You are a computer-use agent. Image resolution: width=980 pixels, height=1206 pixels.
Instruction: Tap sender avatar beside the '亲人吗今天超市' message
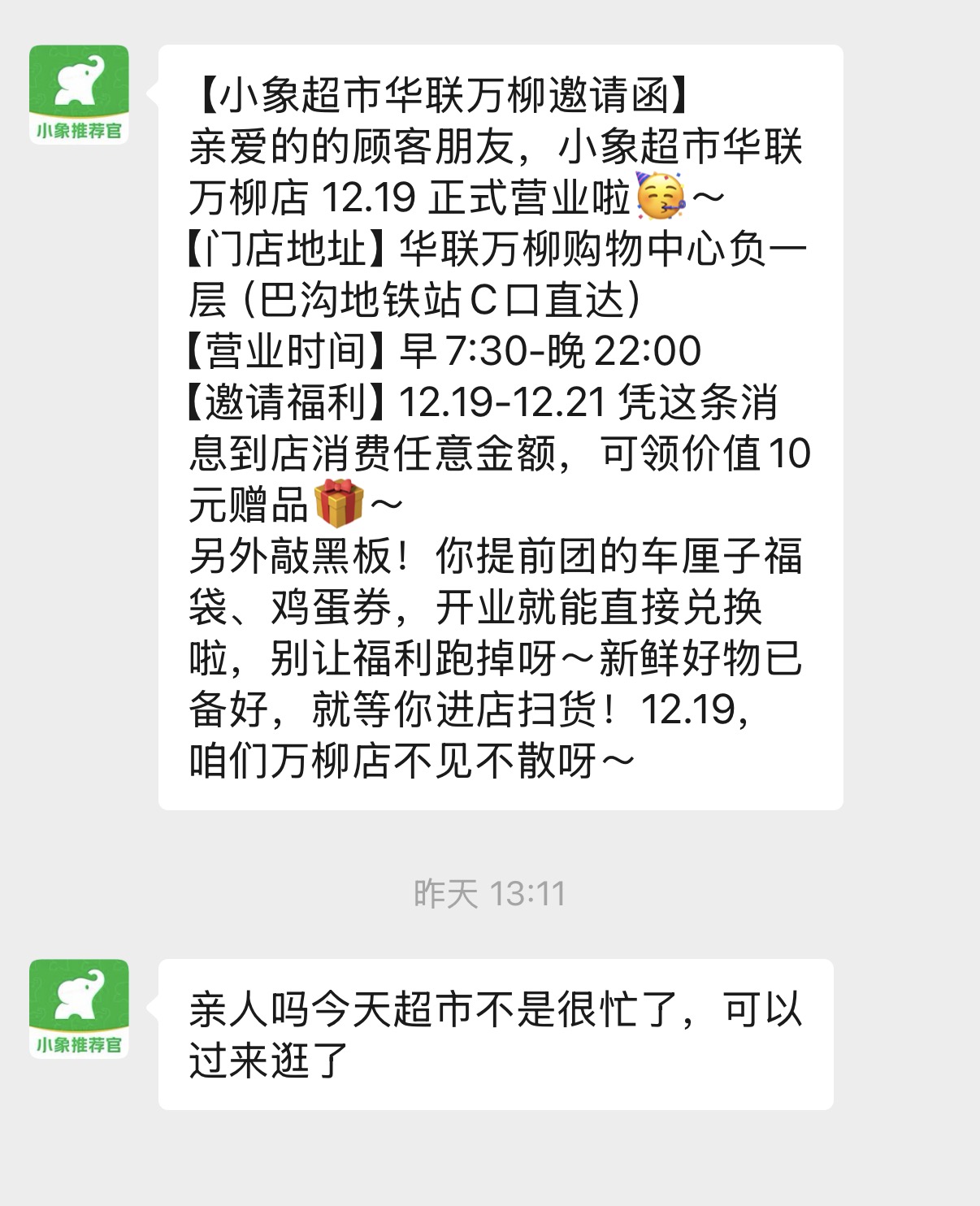pos(79,1009)
